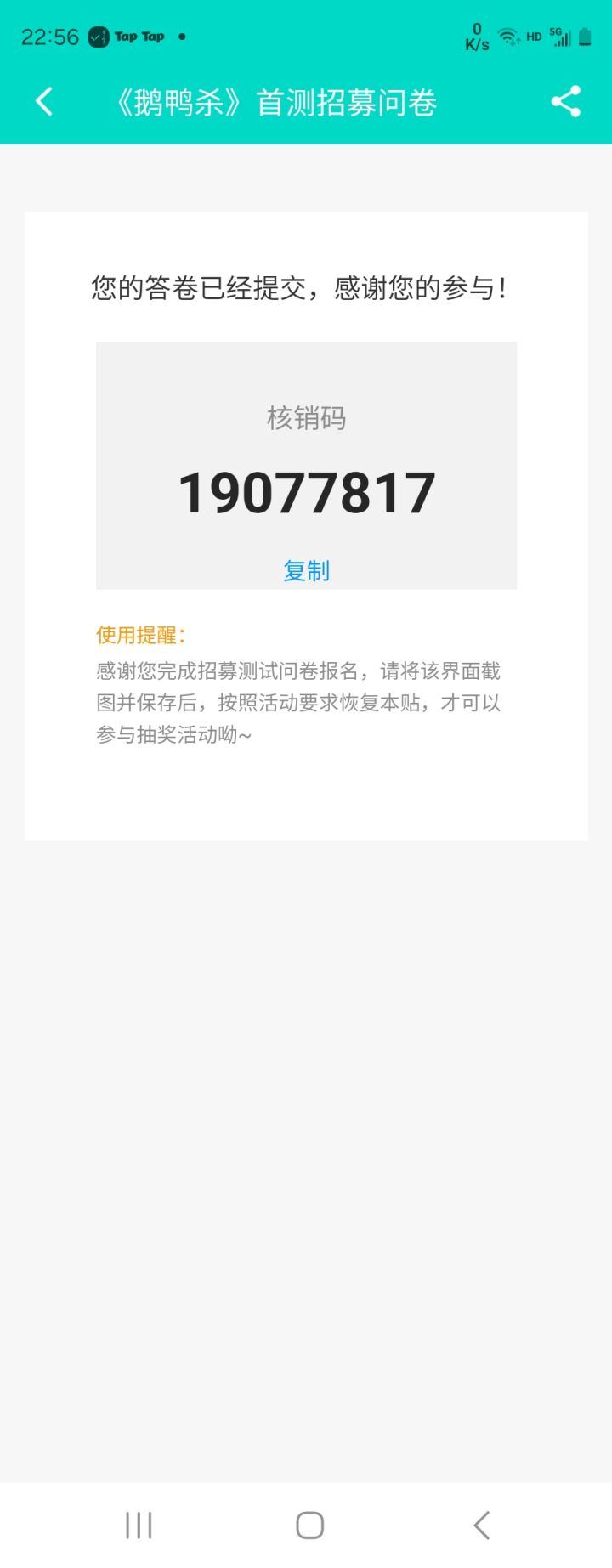Go back using the header arrow
This screenshot has height=1568, width=612.
click(x=44, y=102)
